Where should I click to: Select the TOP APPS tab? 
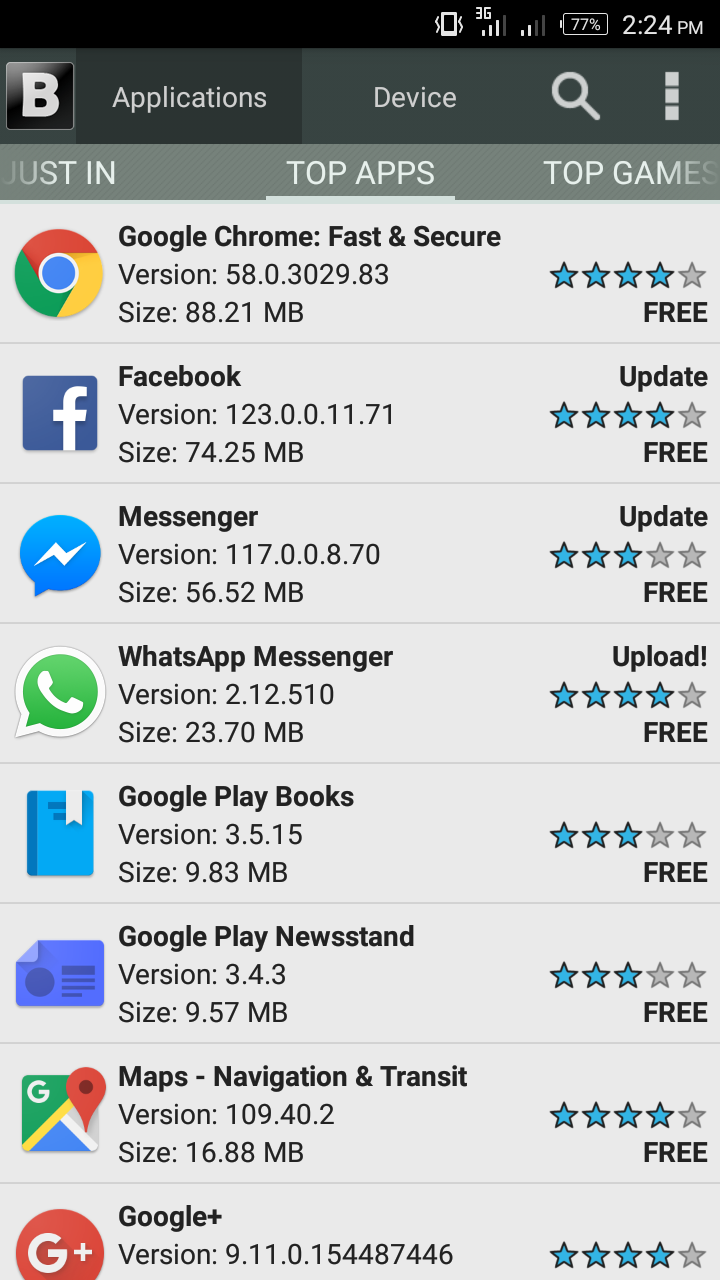(x=360, y=173)
